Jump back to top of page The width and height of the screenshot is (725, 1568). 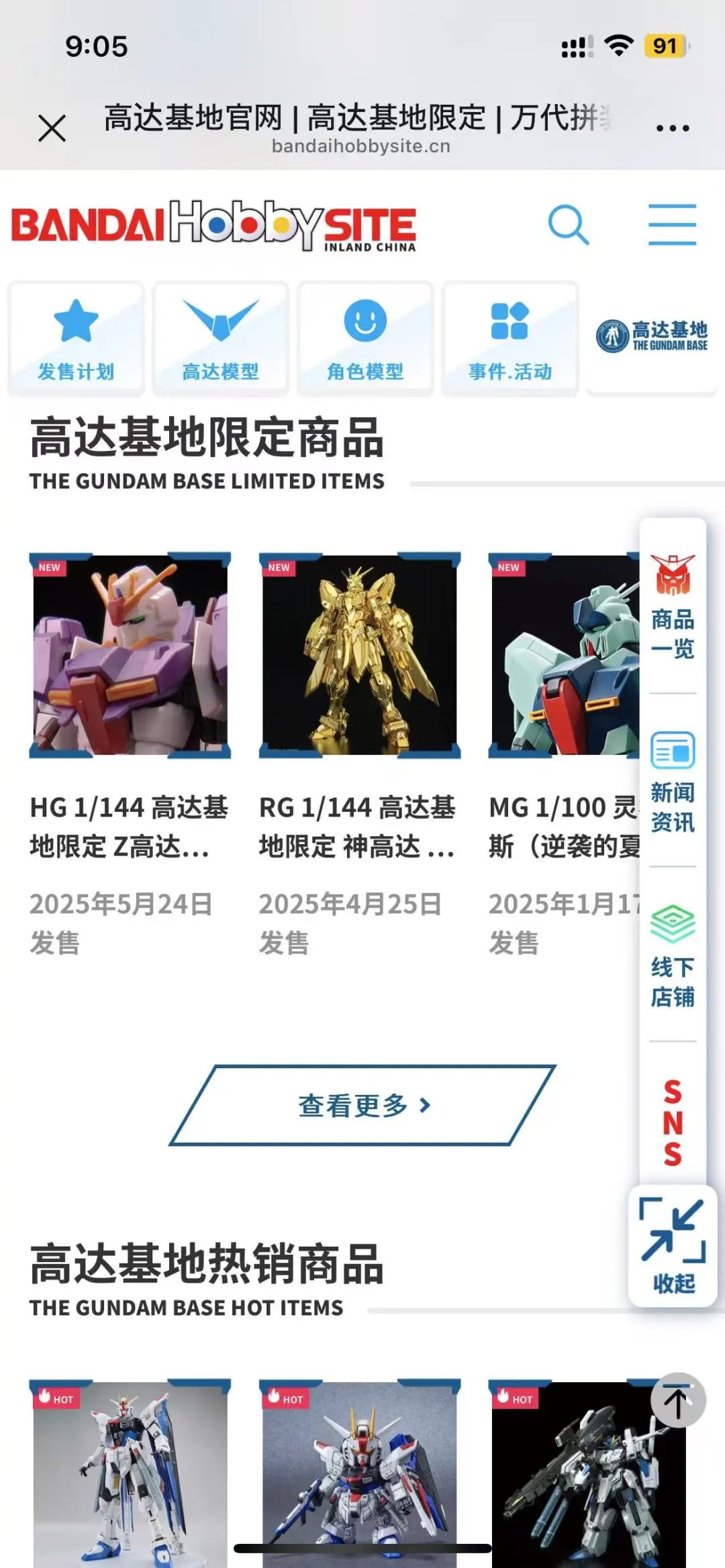[x=678, y=1400]
